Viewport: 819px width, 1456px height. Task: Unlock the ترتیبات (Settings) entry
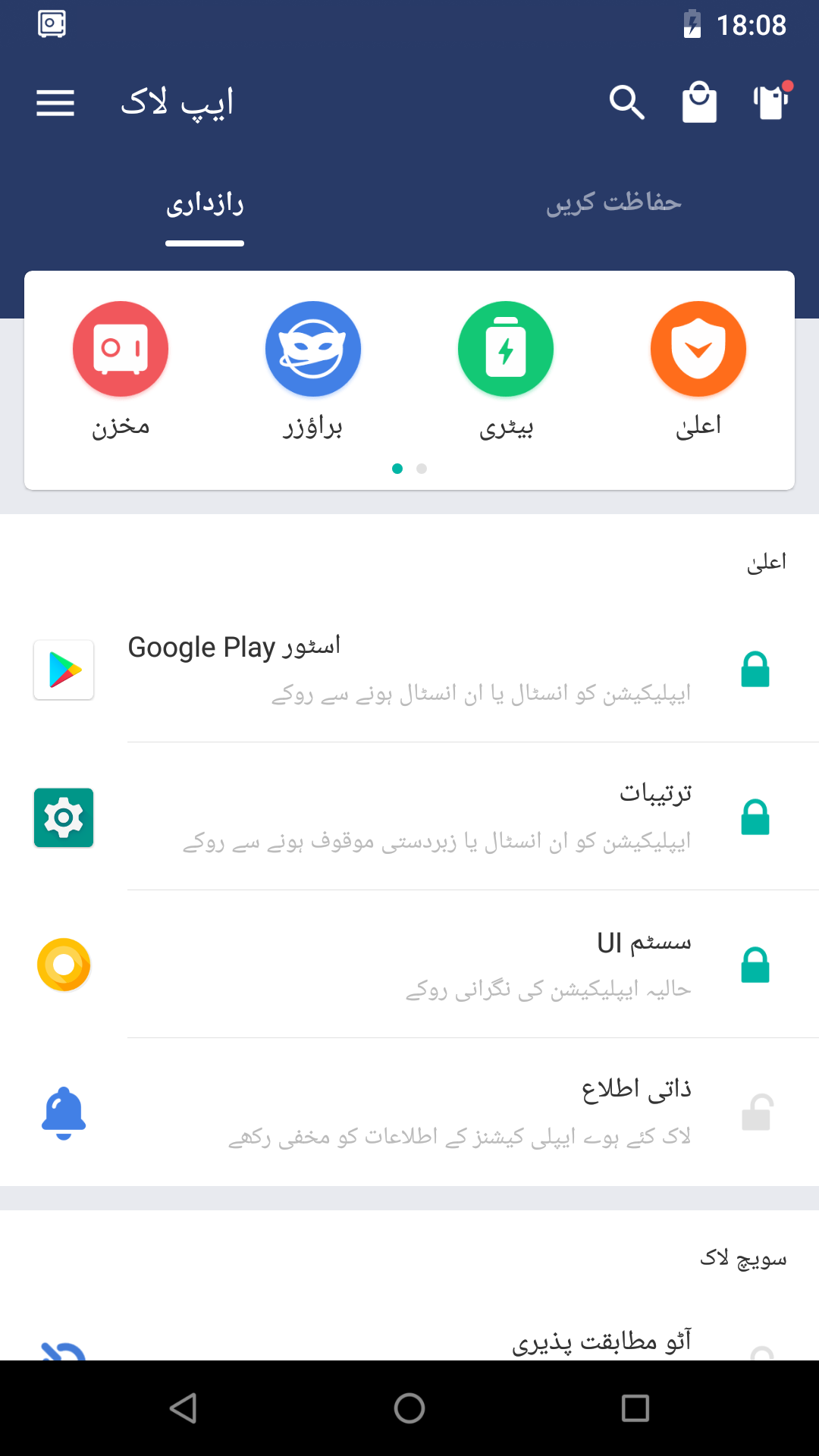(x=756, y=817)
